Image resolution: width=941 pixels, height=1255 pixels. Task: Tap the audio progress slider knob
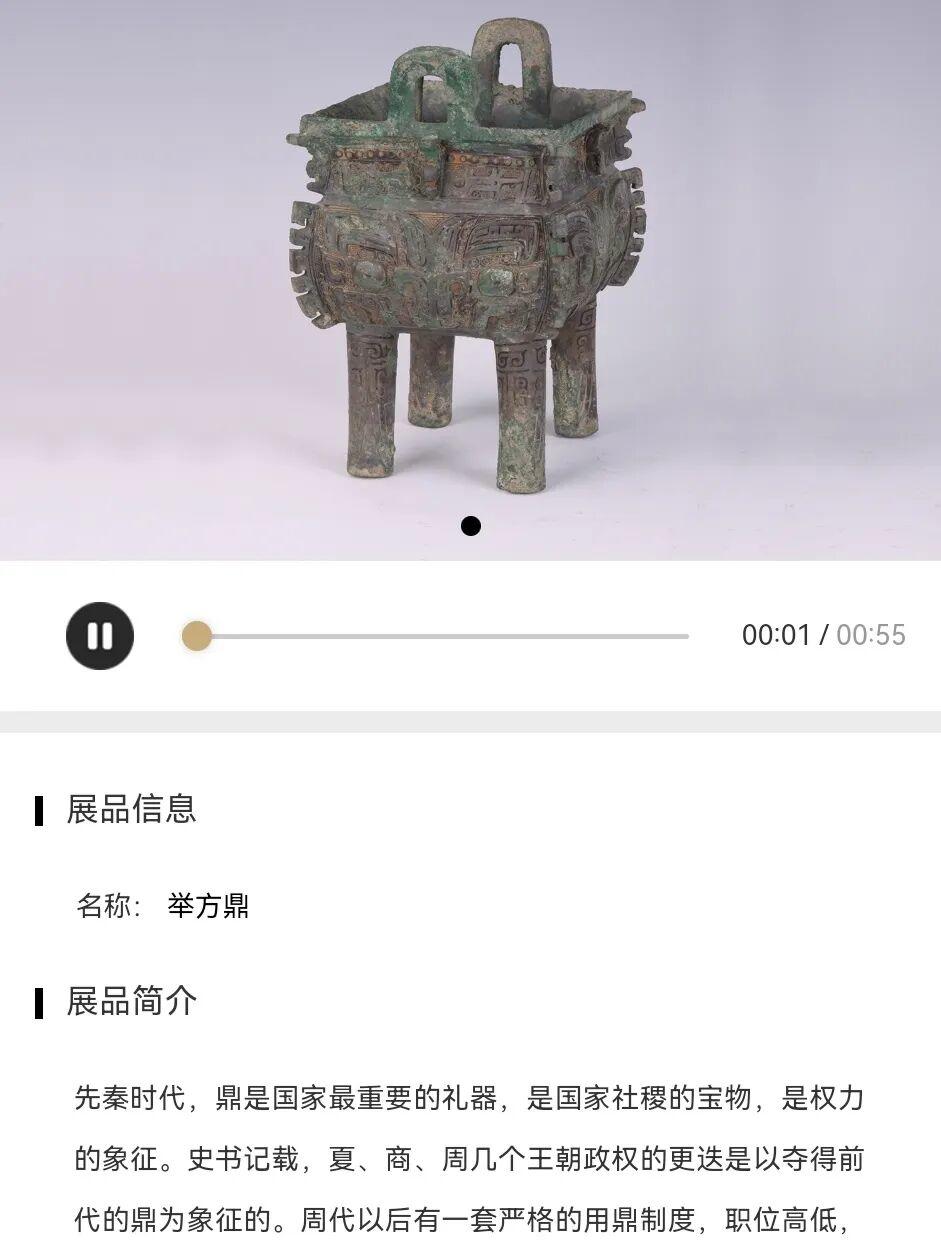(x=197, y=636)
